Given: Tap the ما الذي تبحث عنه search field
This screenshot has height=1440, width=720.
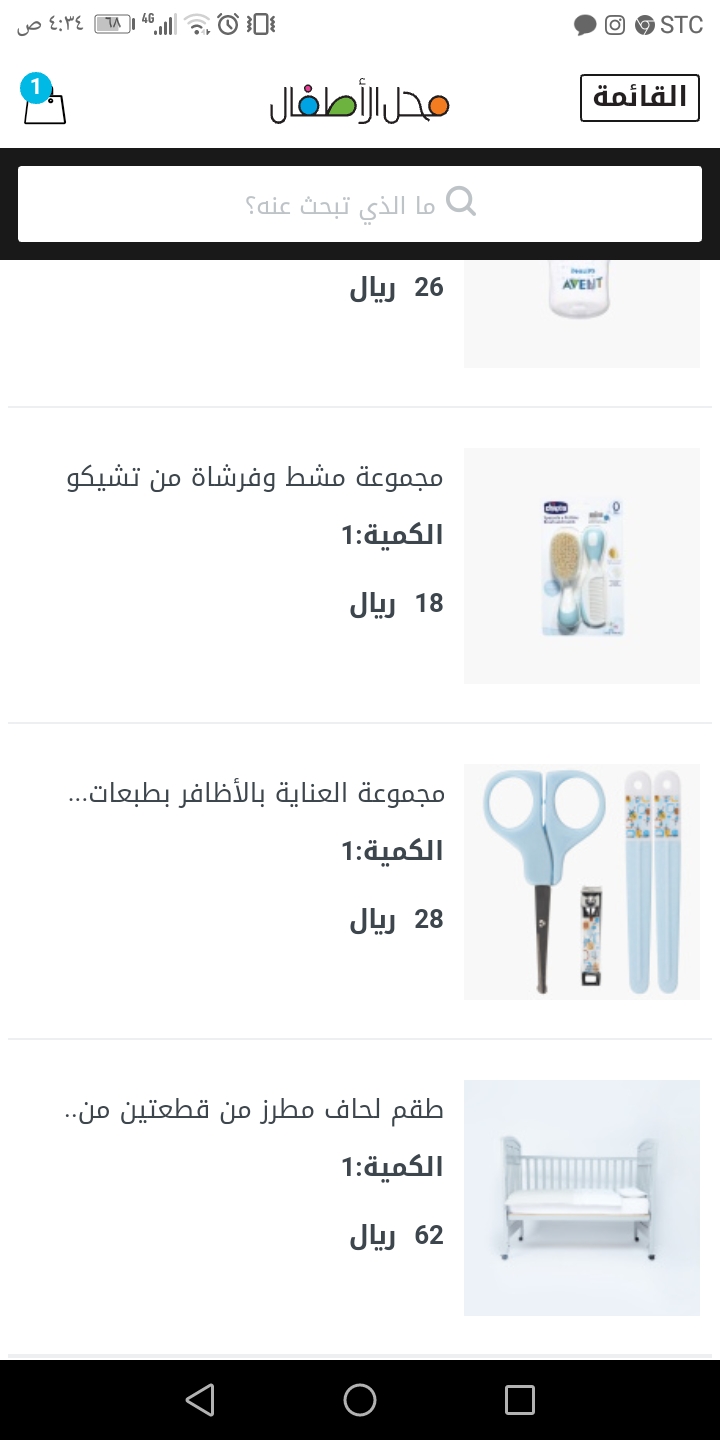Looking at the screenshot, I should pyautogui.click(x=360, y=204).
